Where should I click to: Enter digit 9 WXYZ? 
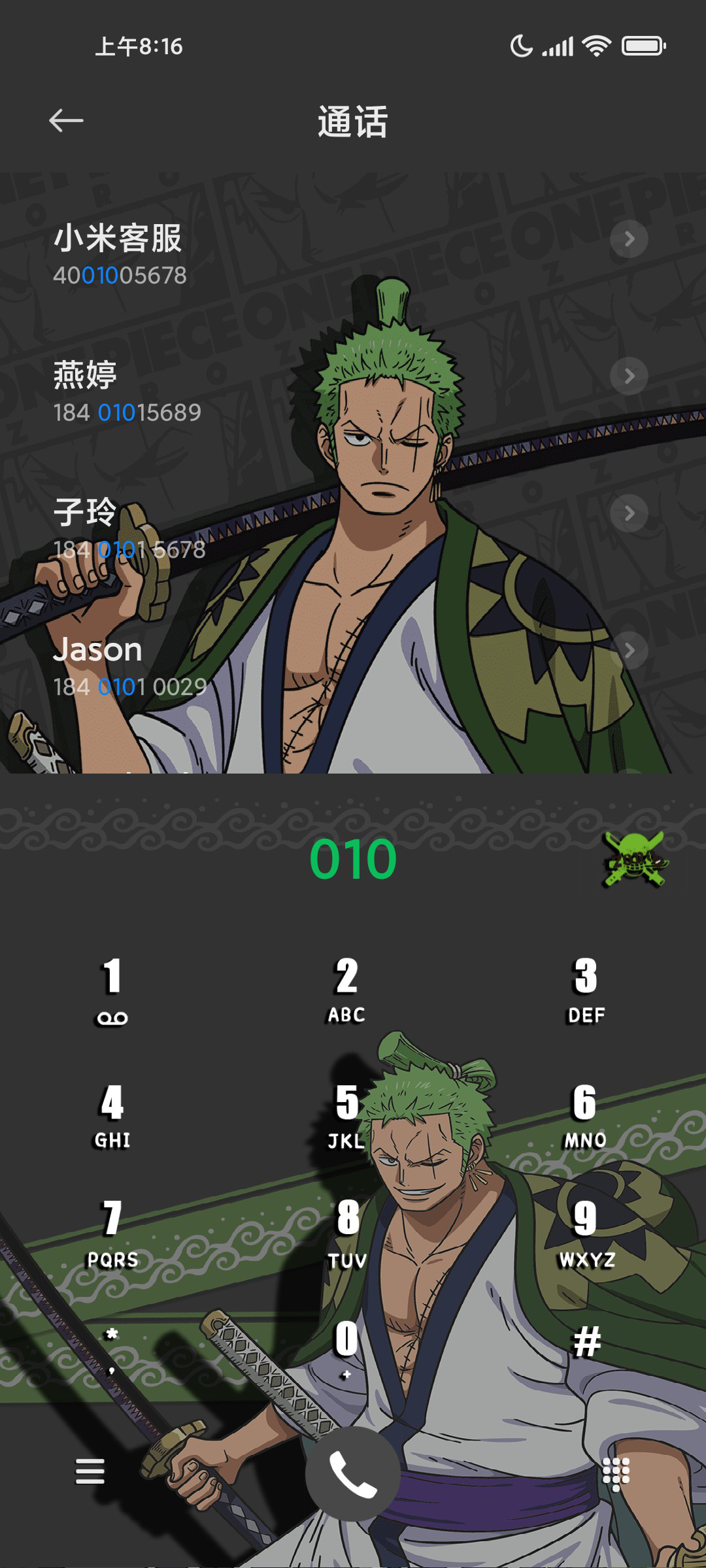click(586, 1234)
